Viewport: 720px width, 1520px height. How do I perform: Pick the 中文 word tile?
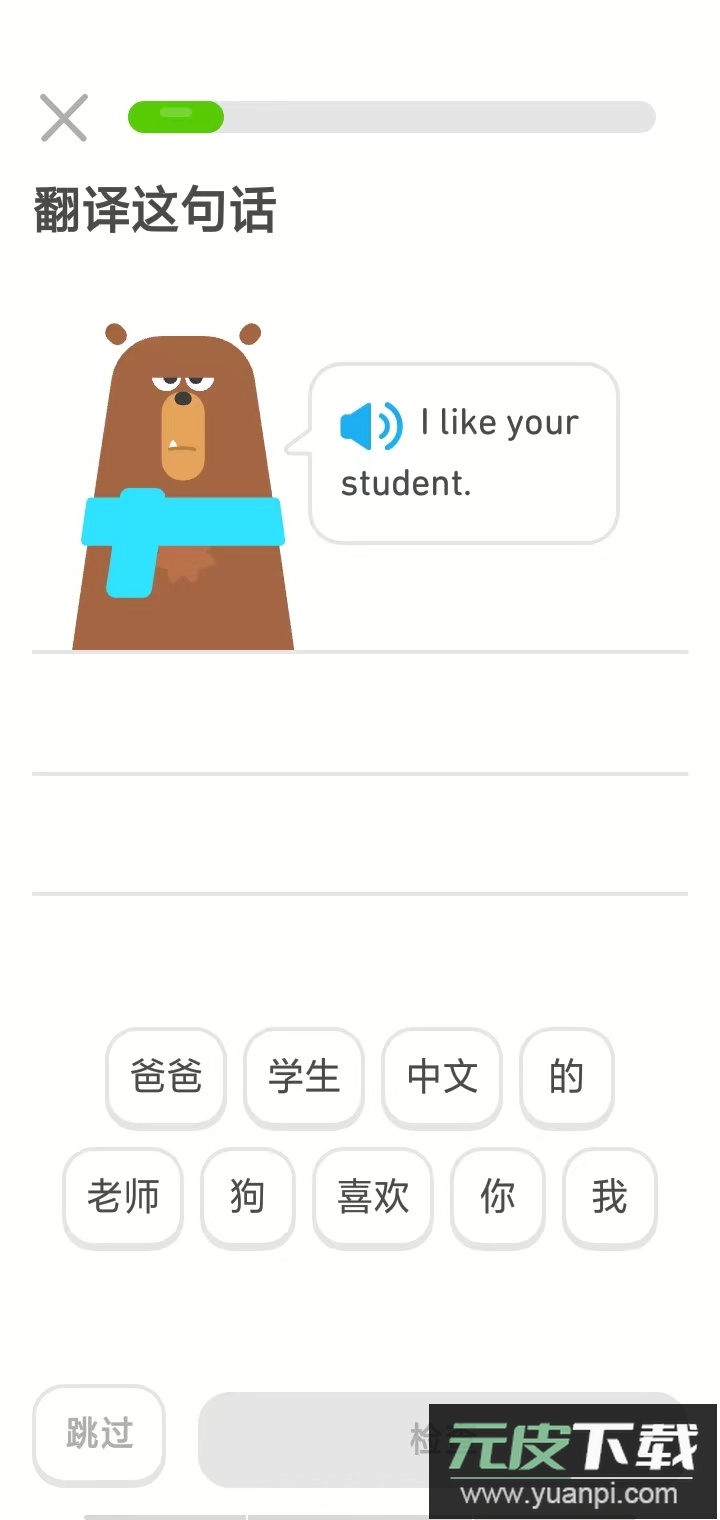coord(442,1077)
